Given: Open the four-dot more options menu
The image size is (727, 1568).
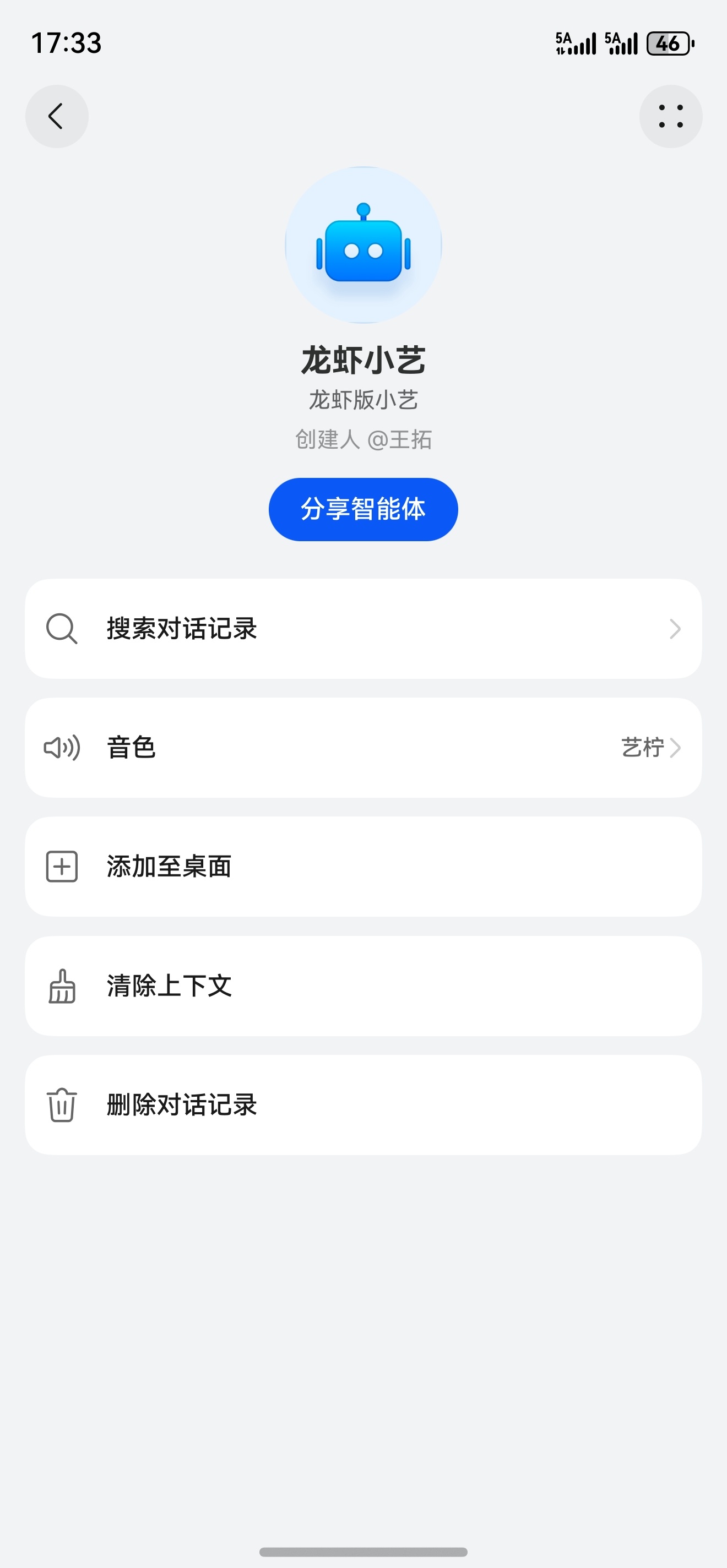Looking at the screenshot, I should click(x=670, y=116).
